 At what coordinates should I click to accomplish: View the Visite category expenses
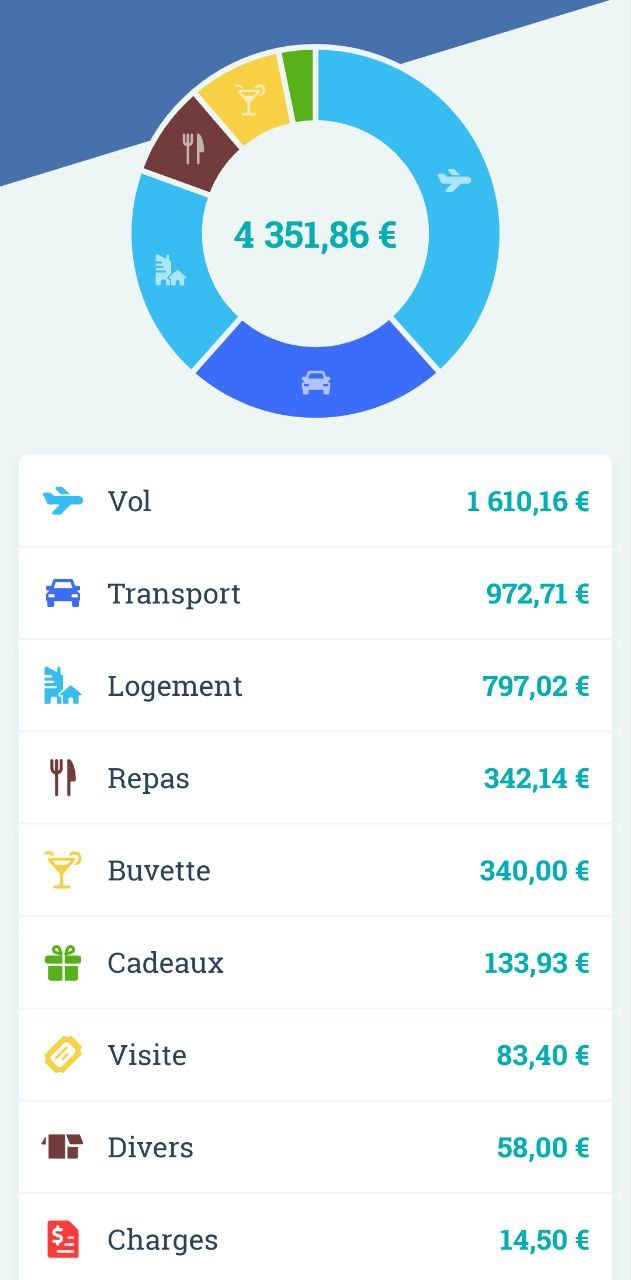[315, 1055]
